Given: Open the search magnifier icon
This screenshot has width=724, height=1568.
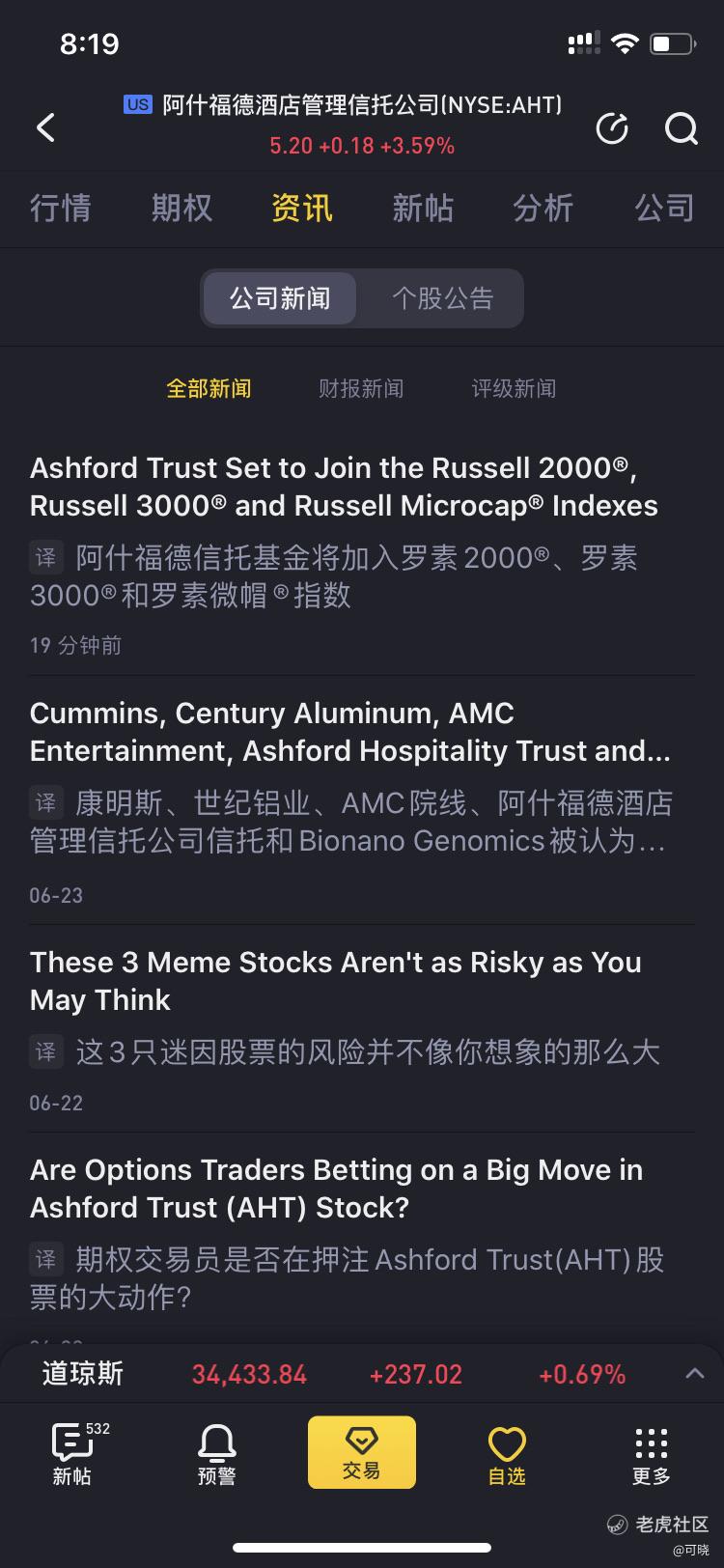Looking at the screenshot, I should [x=681, y=127].
